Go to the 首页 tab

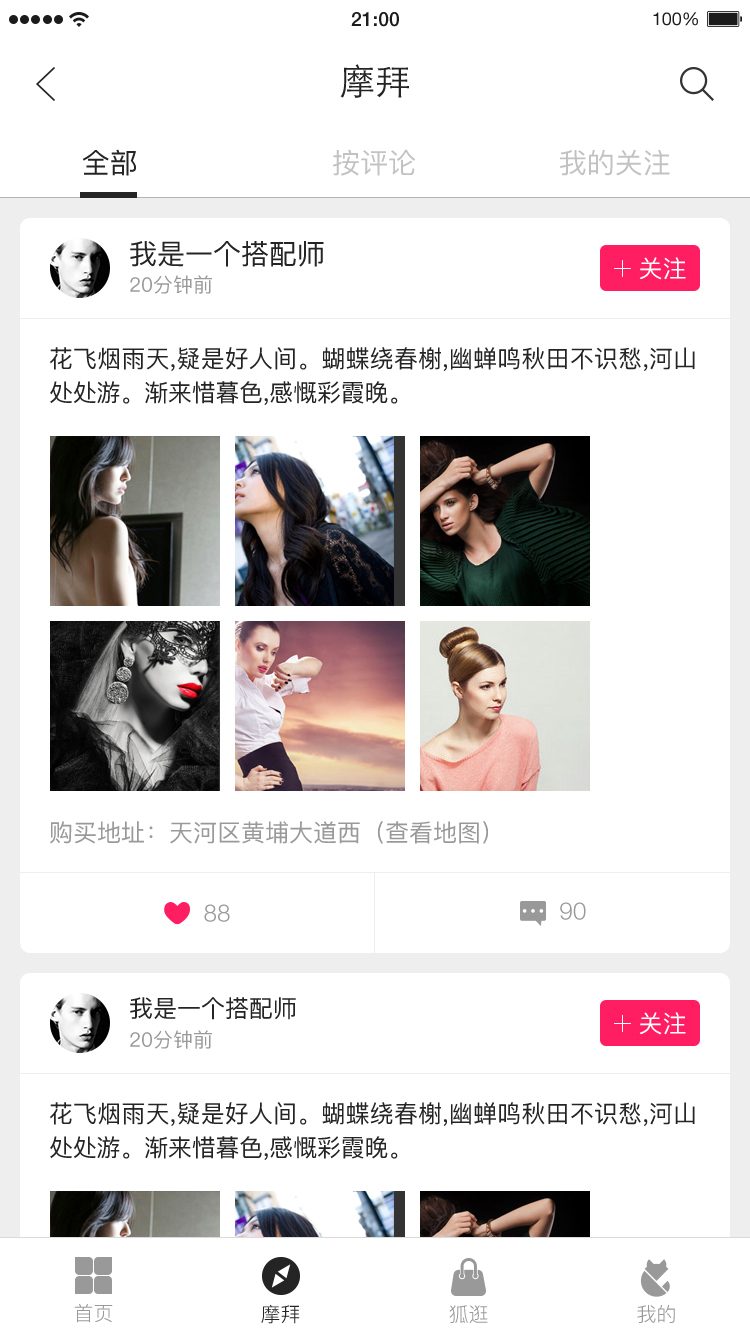(94, 1289)
